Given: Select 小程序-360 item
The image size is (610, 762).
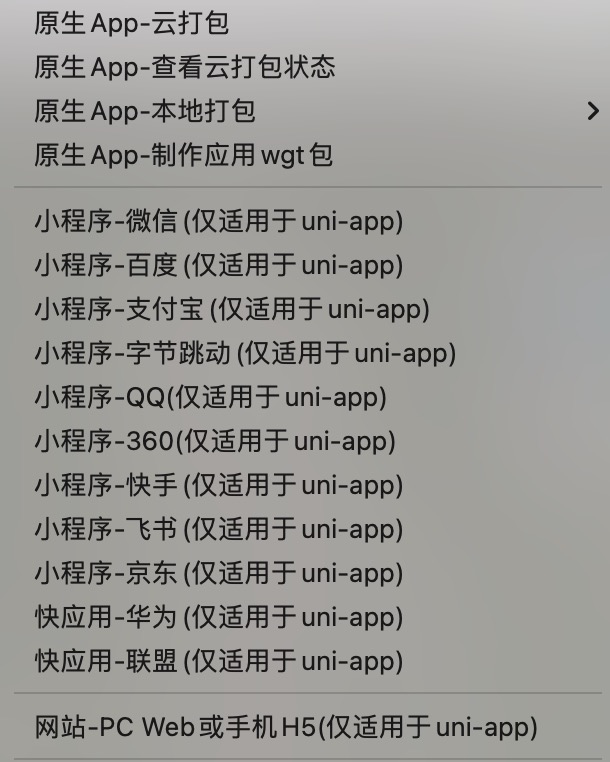Looking at the screenshot, I should tap(214, 441).
